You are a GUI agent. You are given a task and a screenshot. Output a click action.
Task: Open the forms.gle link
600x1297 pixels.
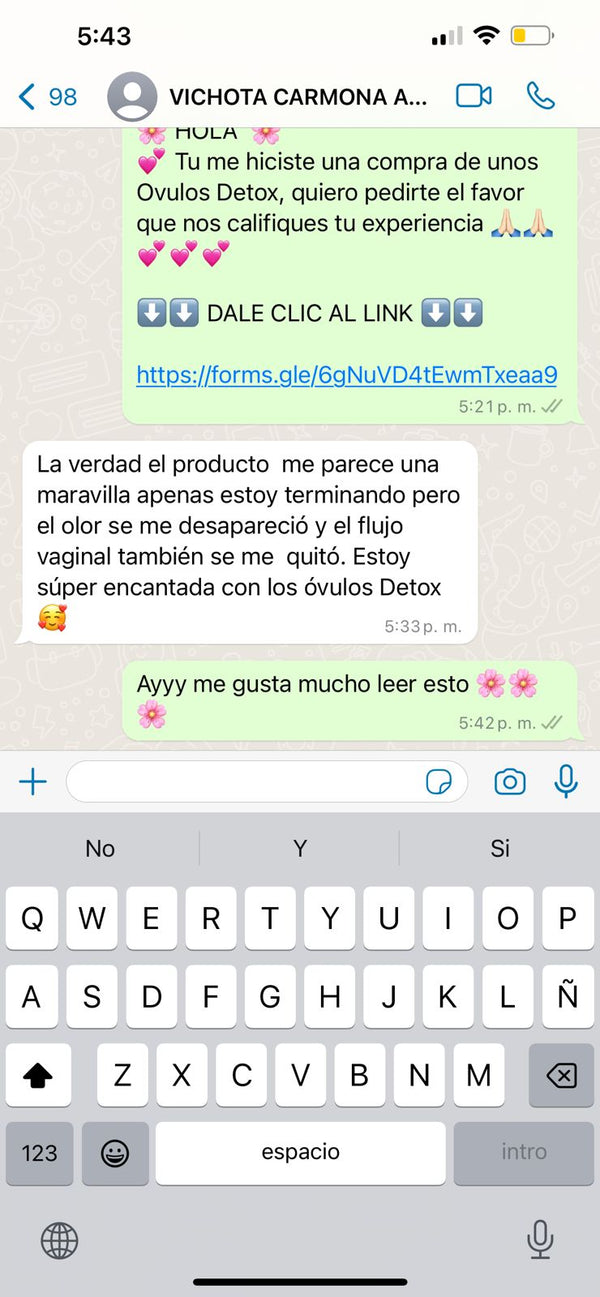click(x=346, y=376)
